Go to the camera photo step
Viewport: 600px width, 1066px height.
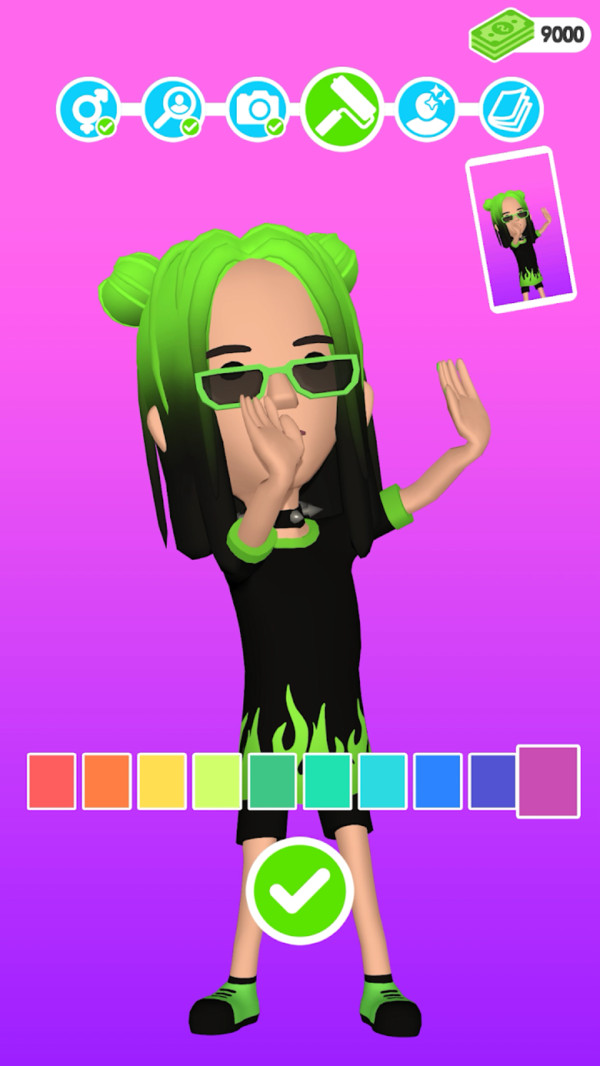pyautogui.click(x=258, y=108)
